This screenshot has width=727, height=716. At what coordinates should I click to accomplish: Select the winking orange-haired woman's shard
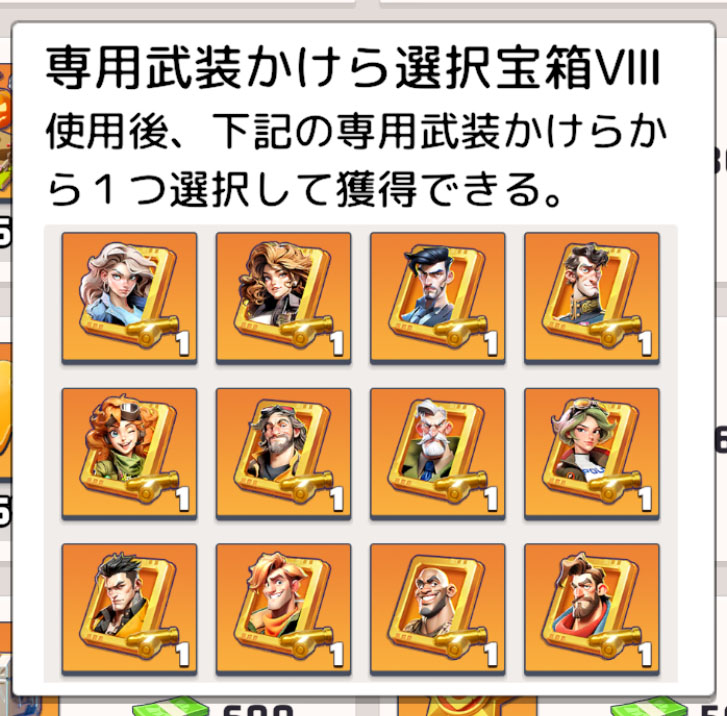click(129, 453)
